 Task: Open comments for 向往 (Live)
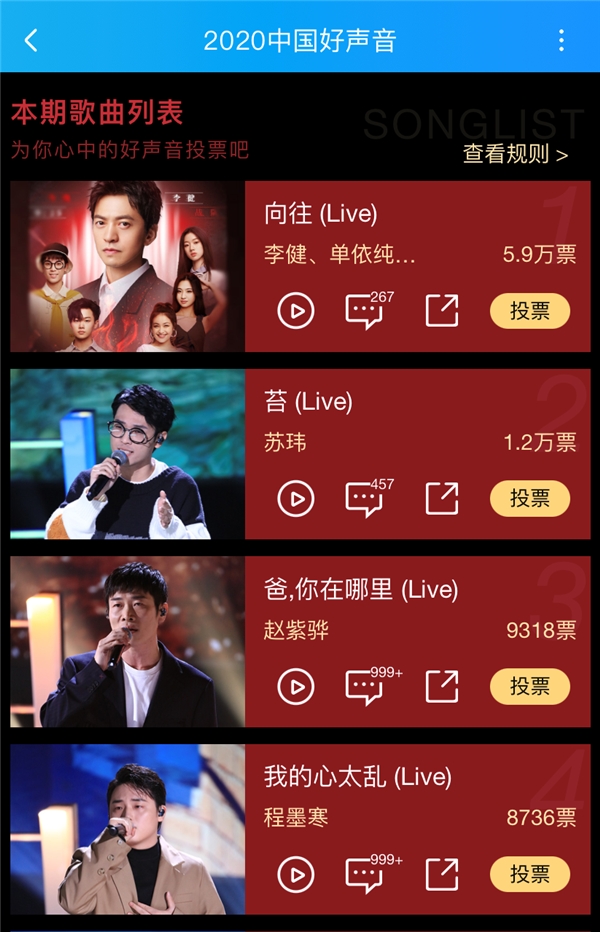(364, 311)
